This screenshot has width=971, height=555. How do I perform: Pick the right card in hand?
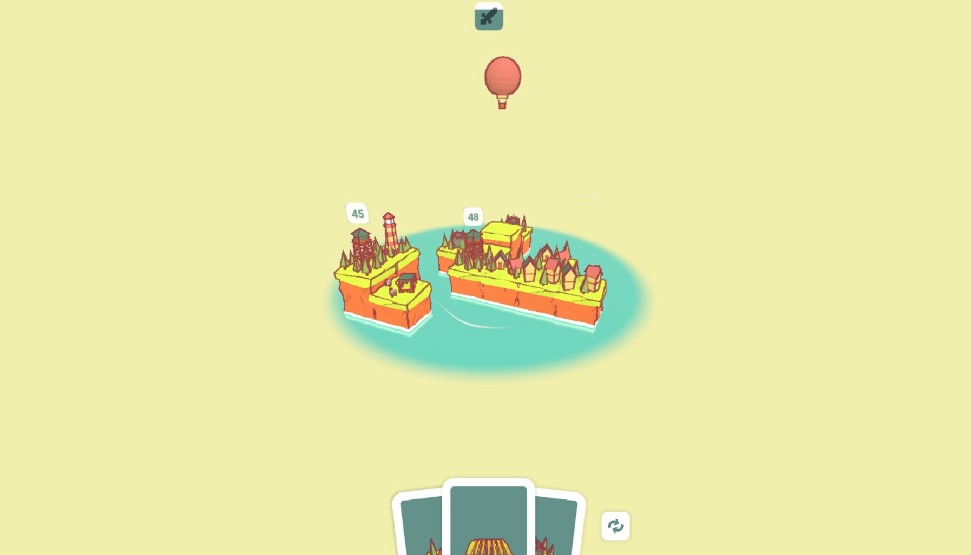[x=557, y=527]
